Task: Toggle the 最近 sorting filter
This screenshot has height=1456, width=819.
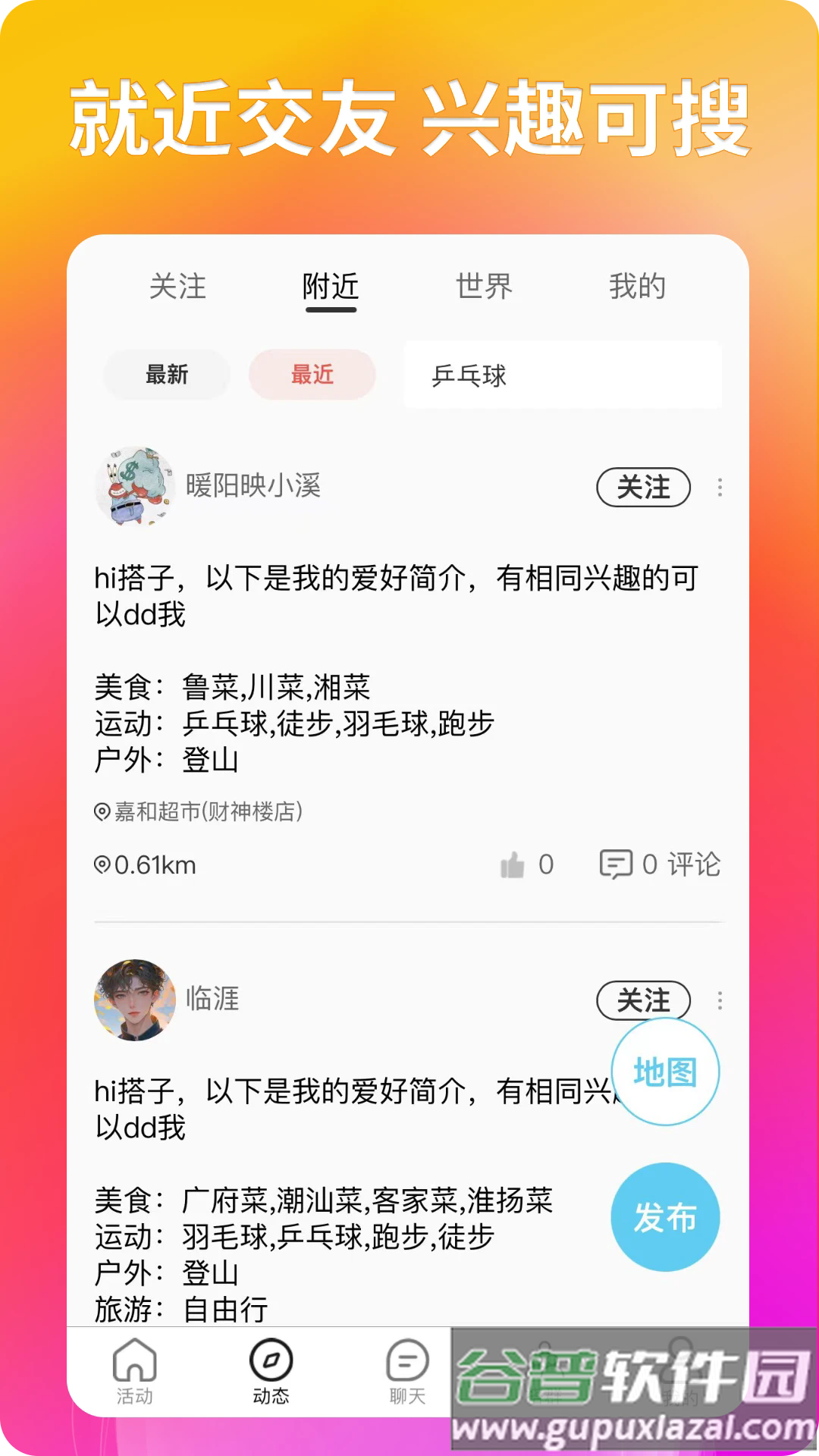Action: (x=312, y=374)
